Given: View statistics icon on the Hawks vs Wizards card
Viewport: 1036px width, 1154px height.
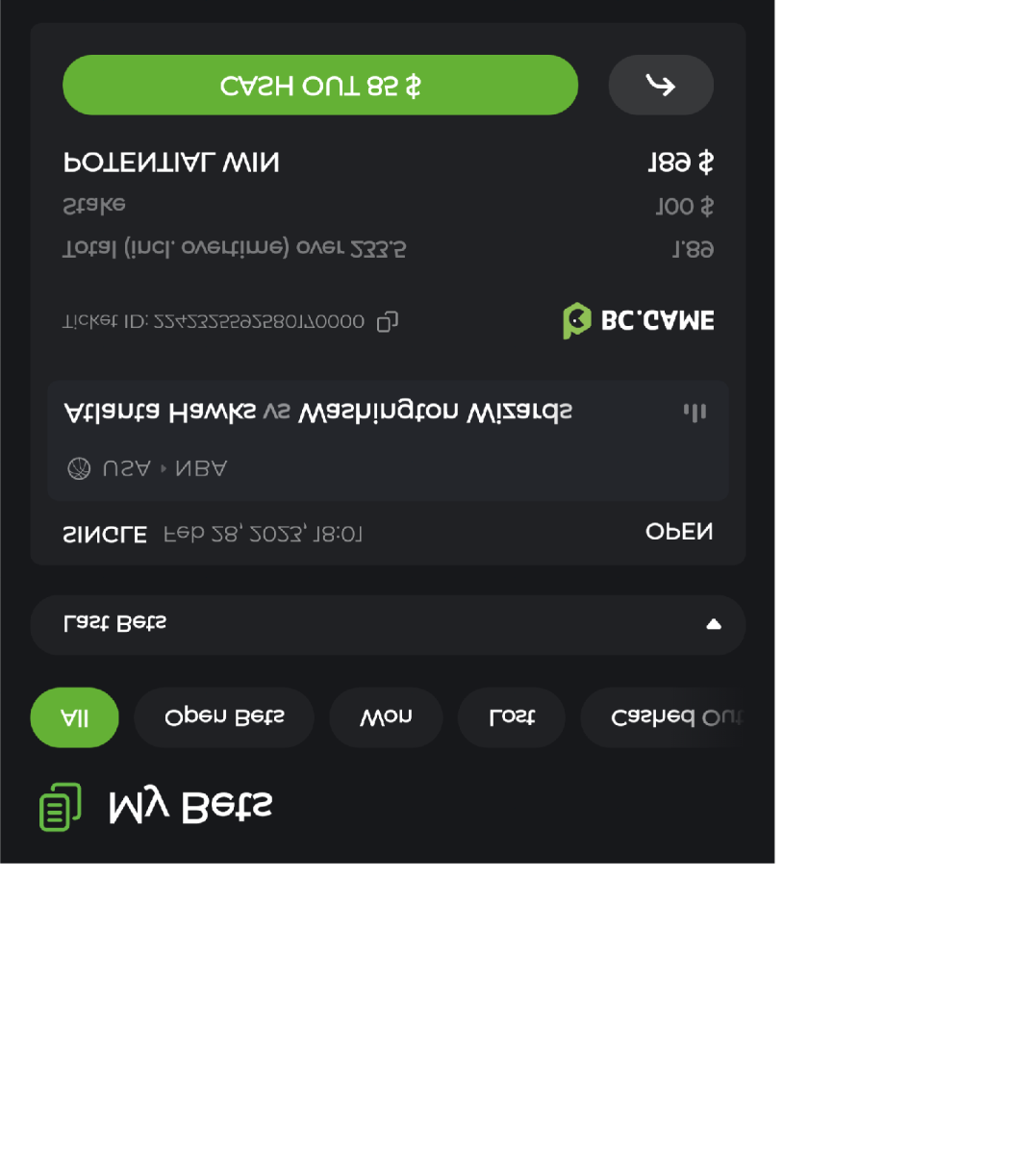Looking at the screenshot, I should 695,413.
